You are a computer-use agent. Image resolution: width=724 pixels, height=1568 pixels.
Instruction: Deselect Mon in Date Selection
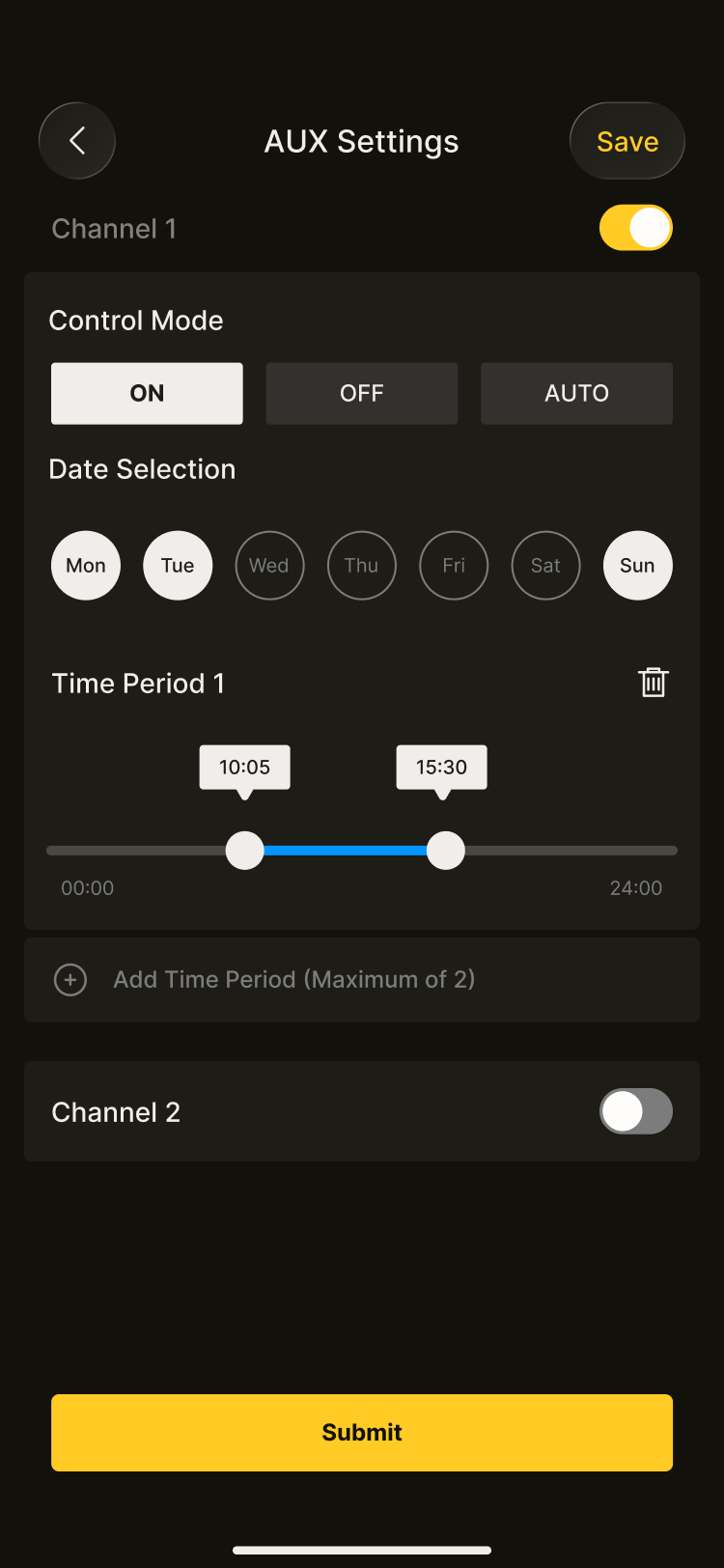86,566
